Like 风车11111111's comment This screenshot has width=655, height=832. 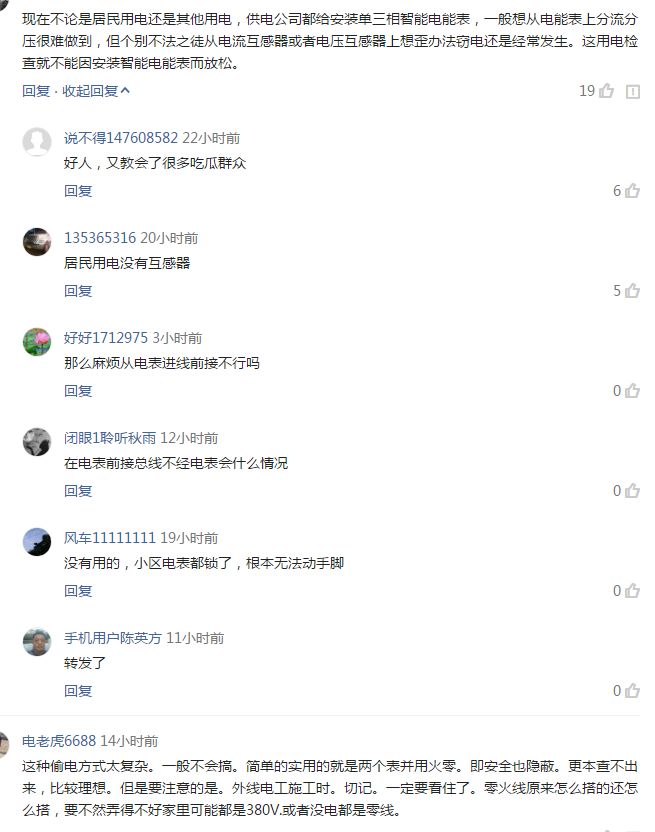click(x=632, y=591)
